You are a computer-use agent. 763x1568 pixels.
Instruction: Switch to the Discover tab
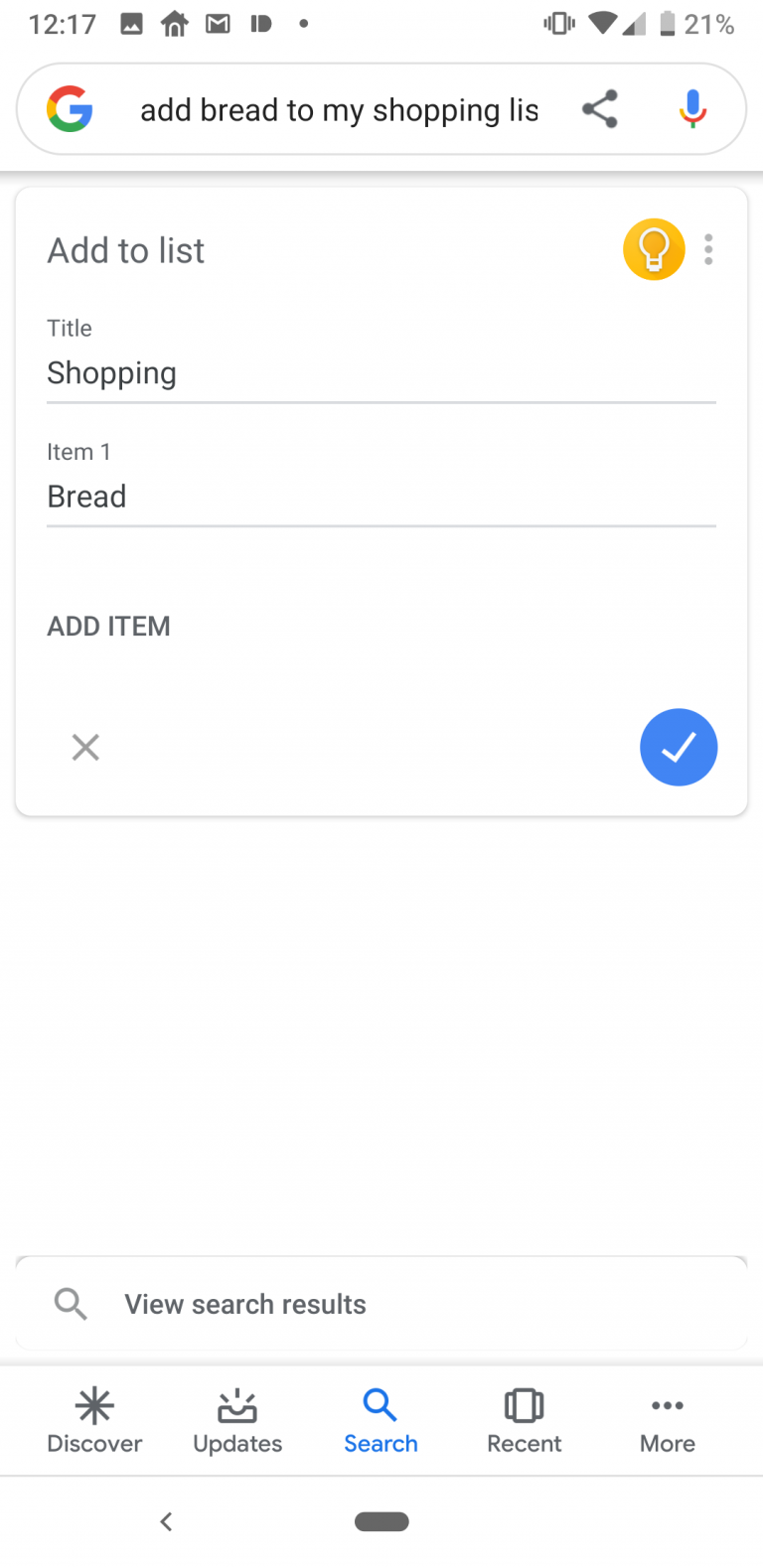[94, 1422]
